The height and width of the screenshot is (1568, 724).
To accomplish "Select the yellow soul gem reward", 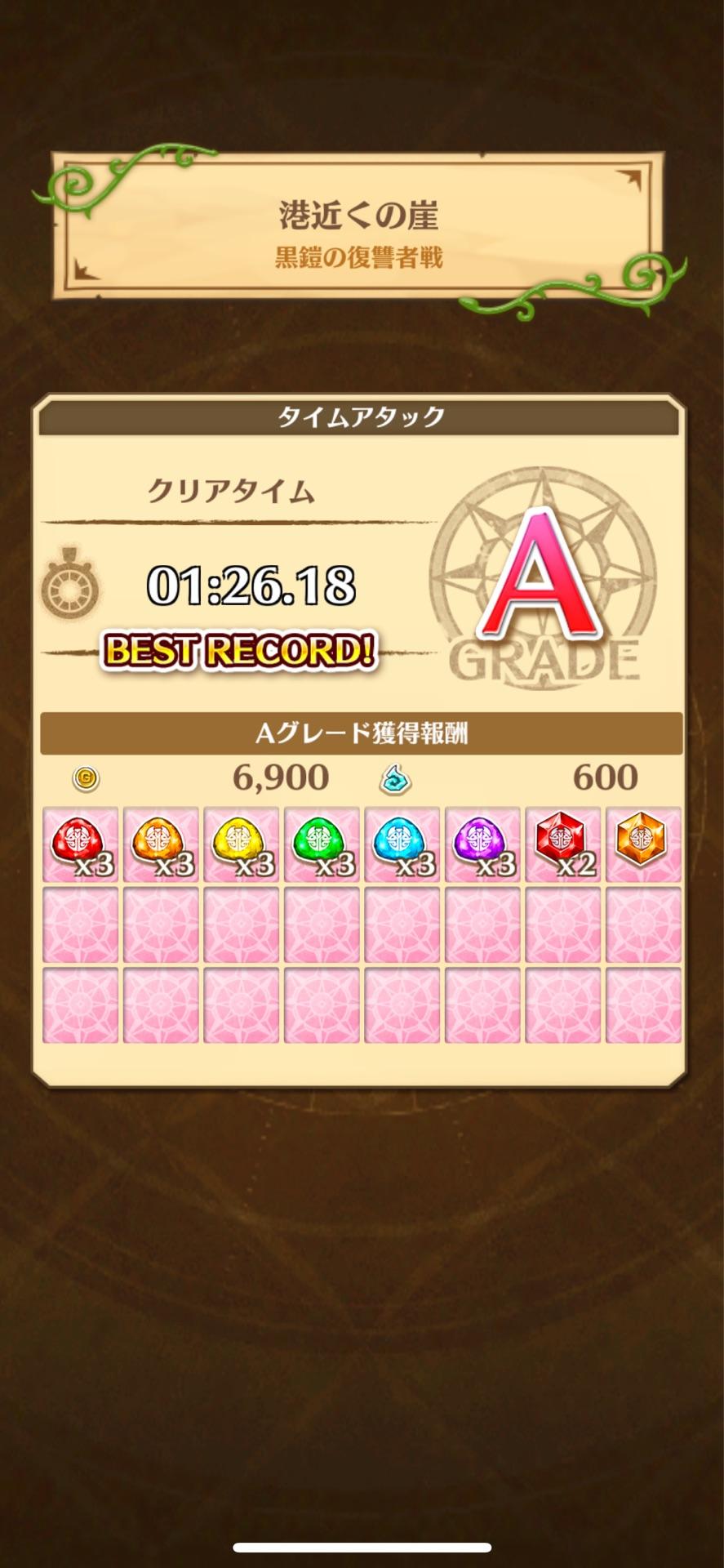I will pos(242,844).
